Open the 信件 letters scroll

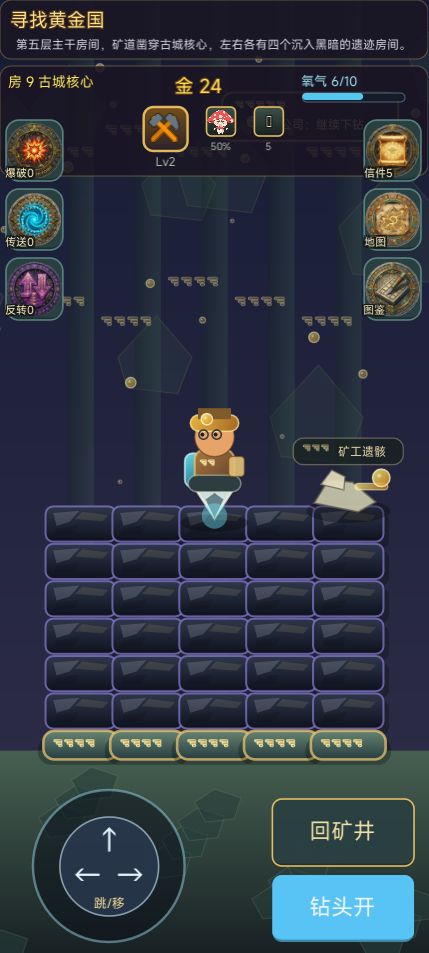pyautogui.click(x=393, y=150)
